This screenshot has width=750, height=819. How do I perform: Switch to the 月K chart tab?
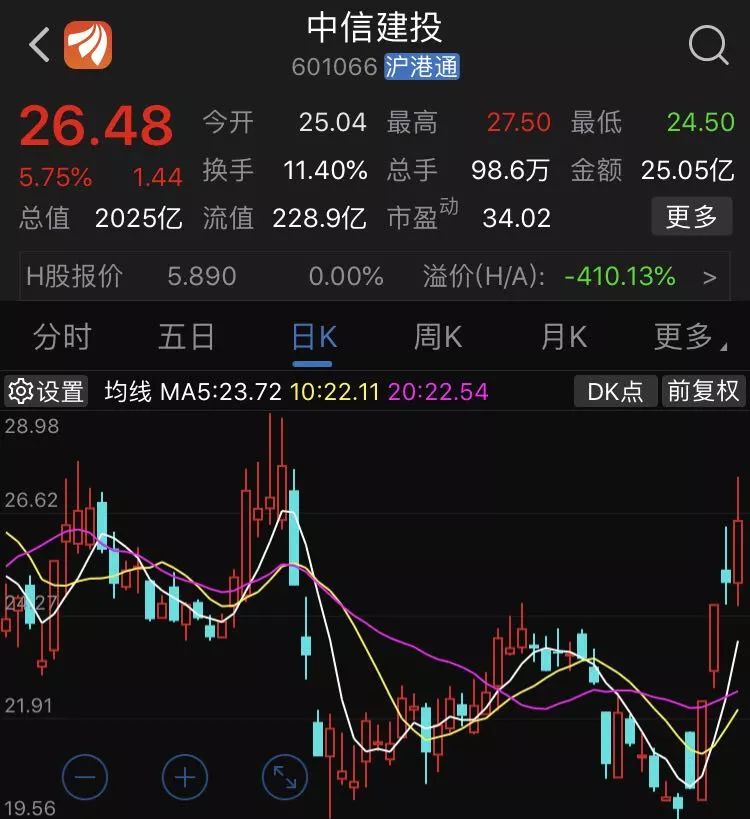[x=563, y=337]
